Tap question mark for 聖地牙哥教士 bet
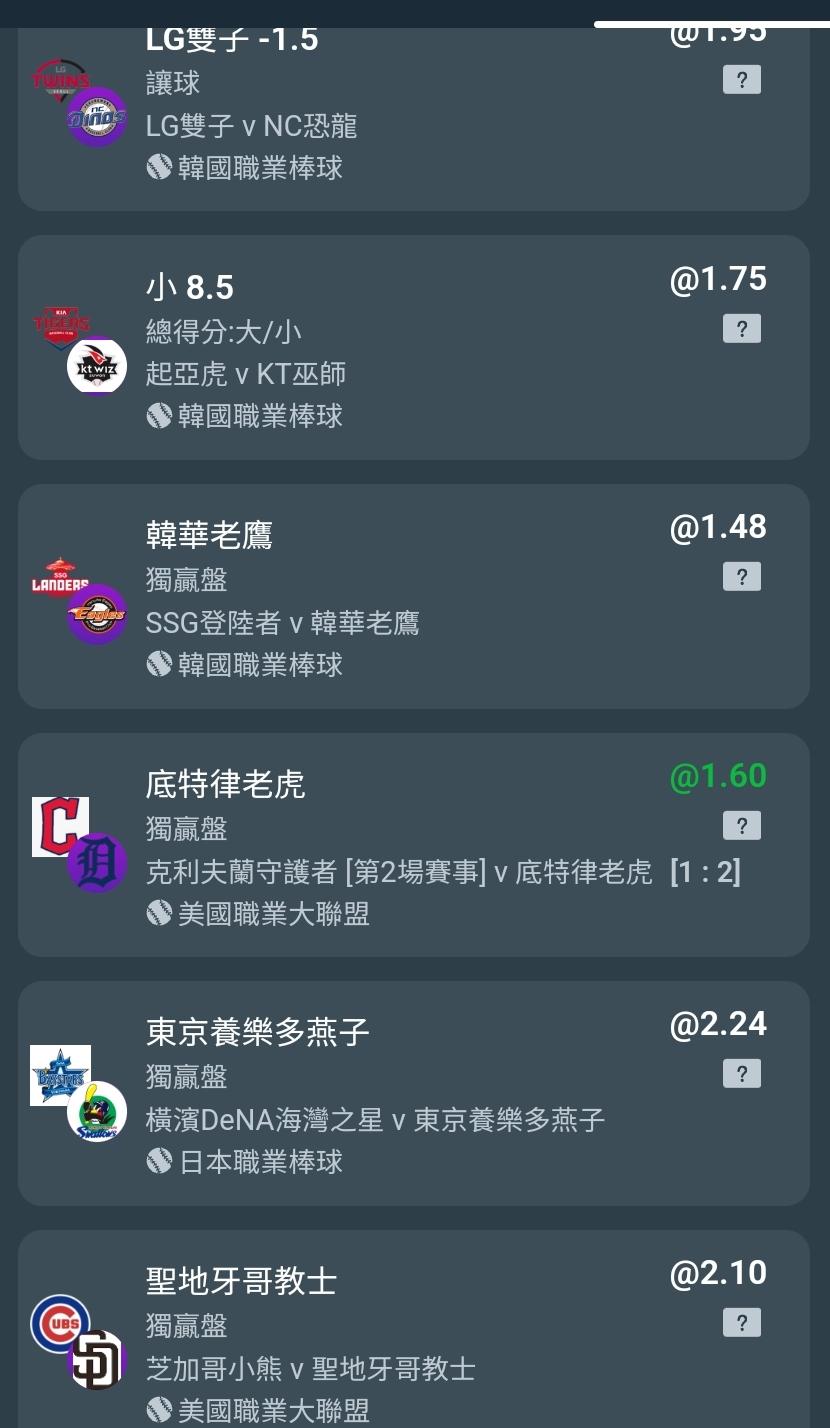830x1428 pixels. (x=742, y=1323)
